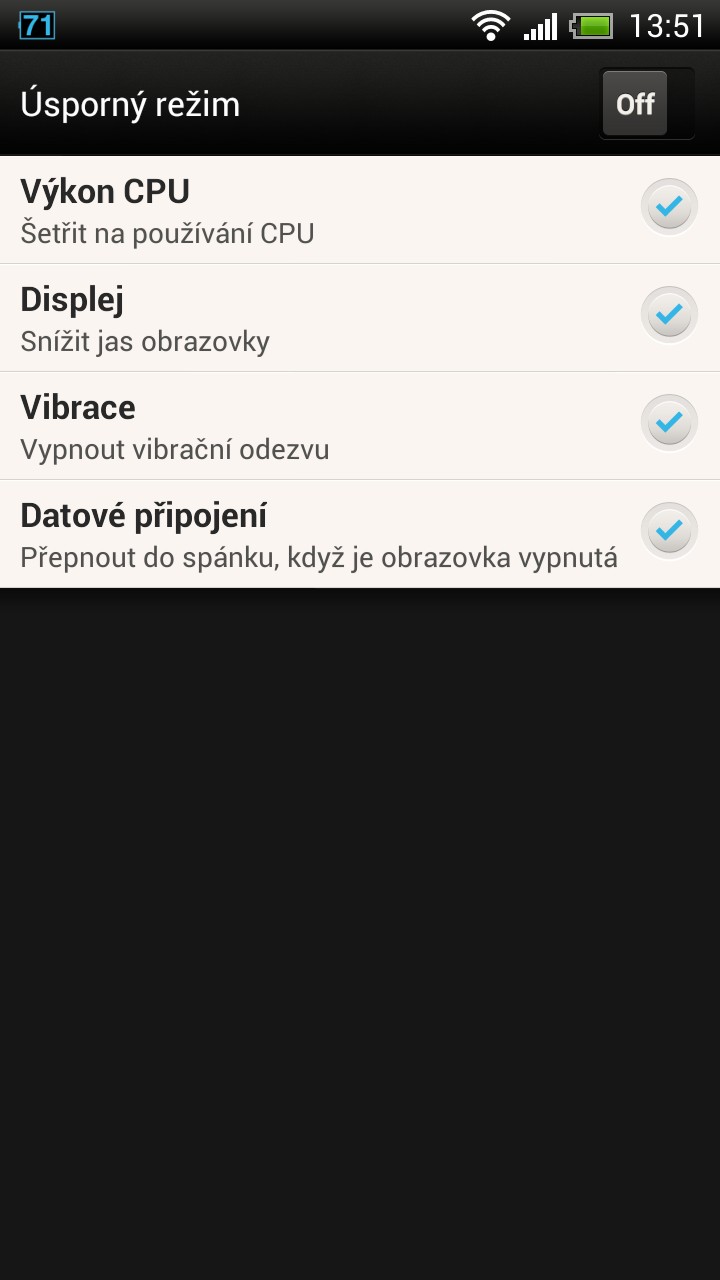Untick the Datové připojení checkbox
Screen dimensions: 720x1280
tap(668, 531)
